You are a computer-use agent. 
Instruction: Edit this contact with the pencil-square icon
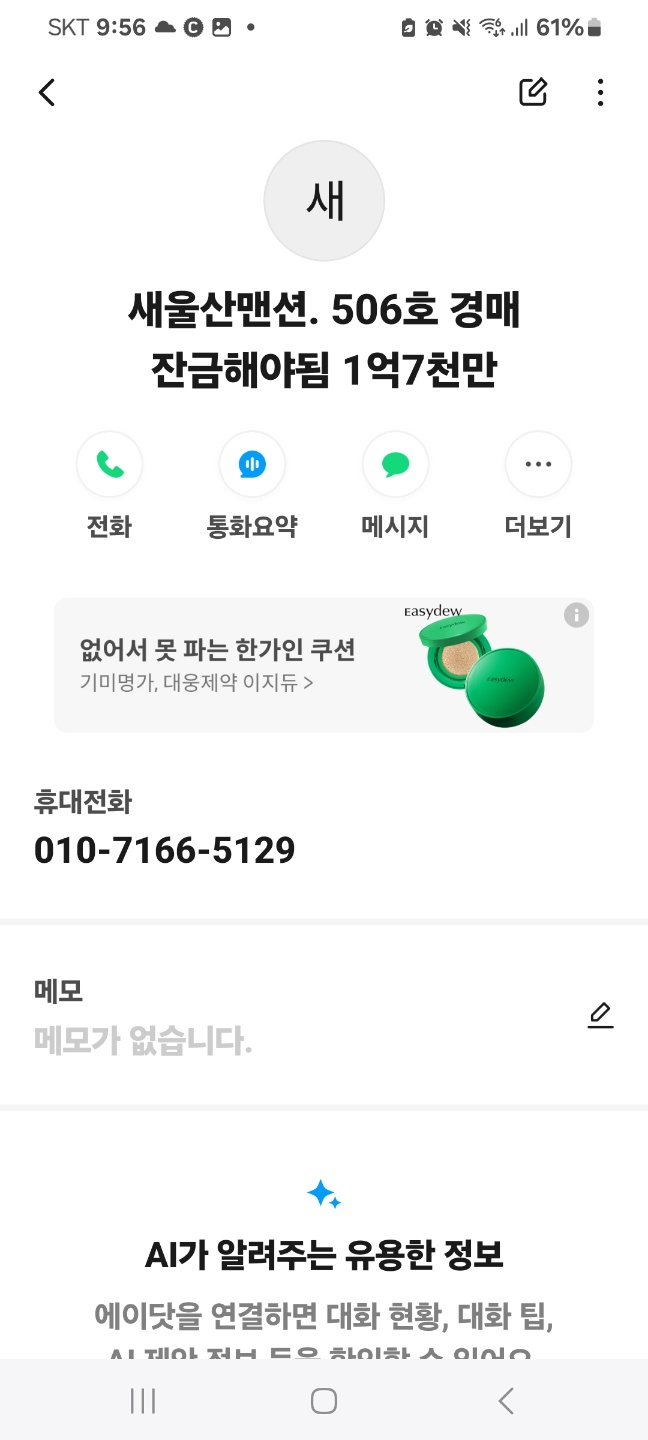coord(533,92)
